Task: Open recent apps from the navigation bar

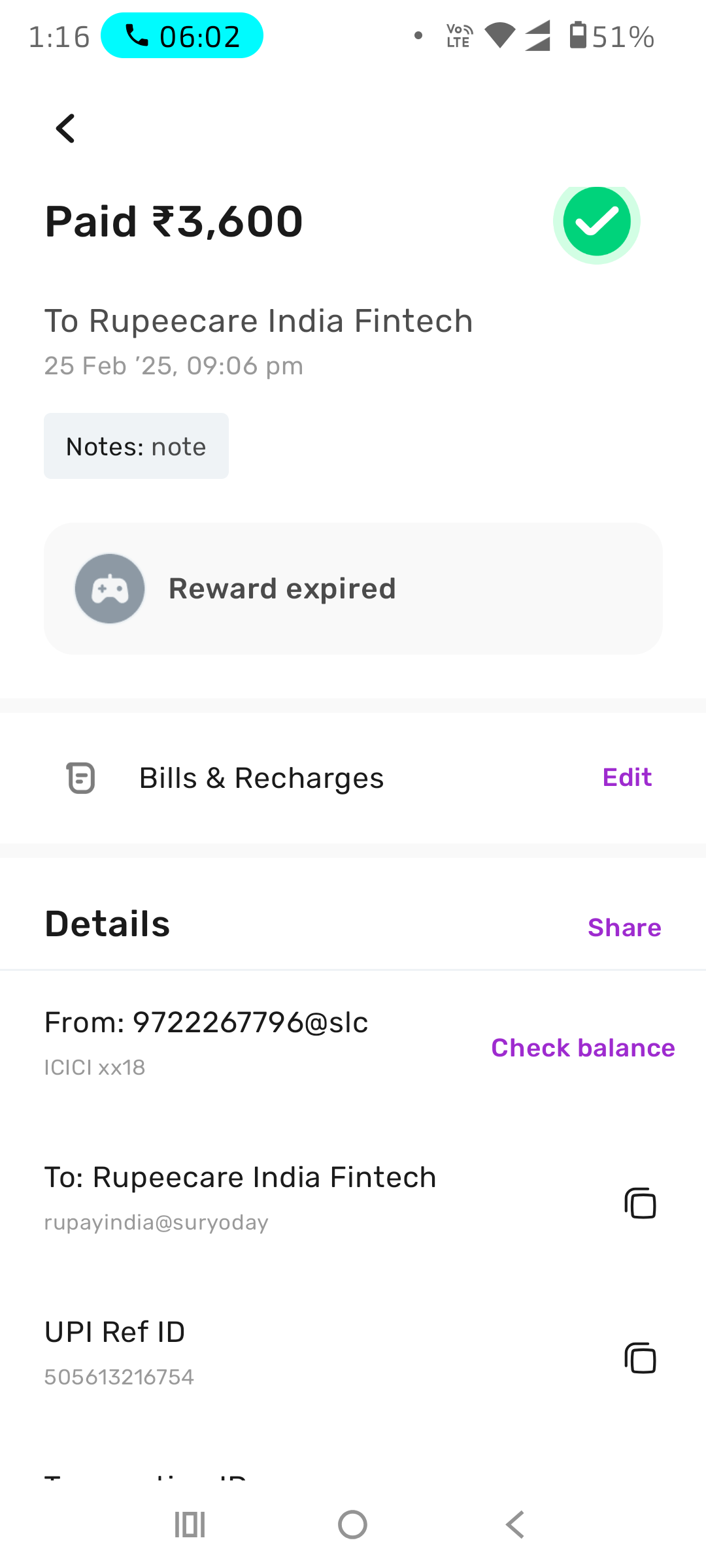Action: (190, 1525)
